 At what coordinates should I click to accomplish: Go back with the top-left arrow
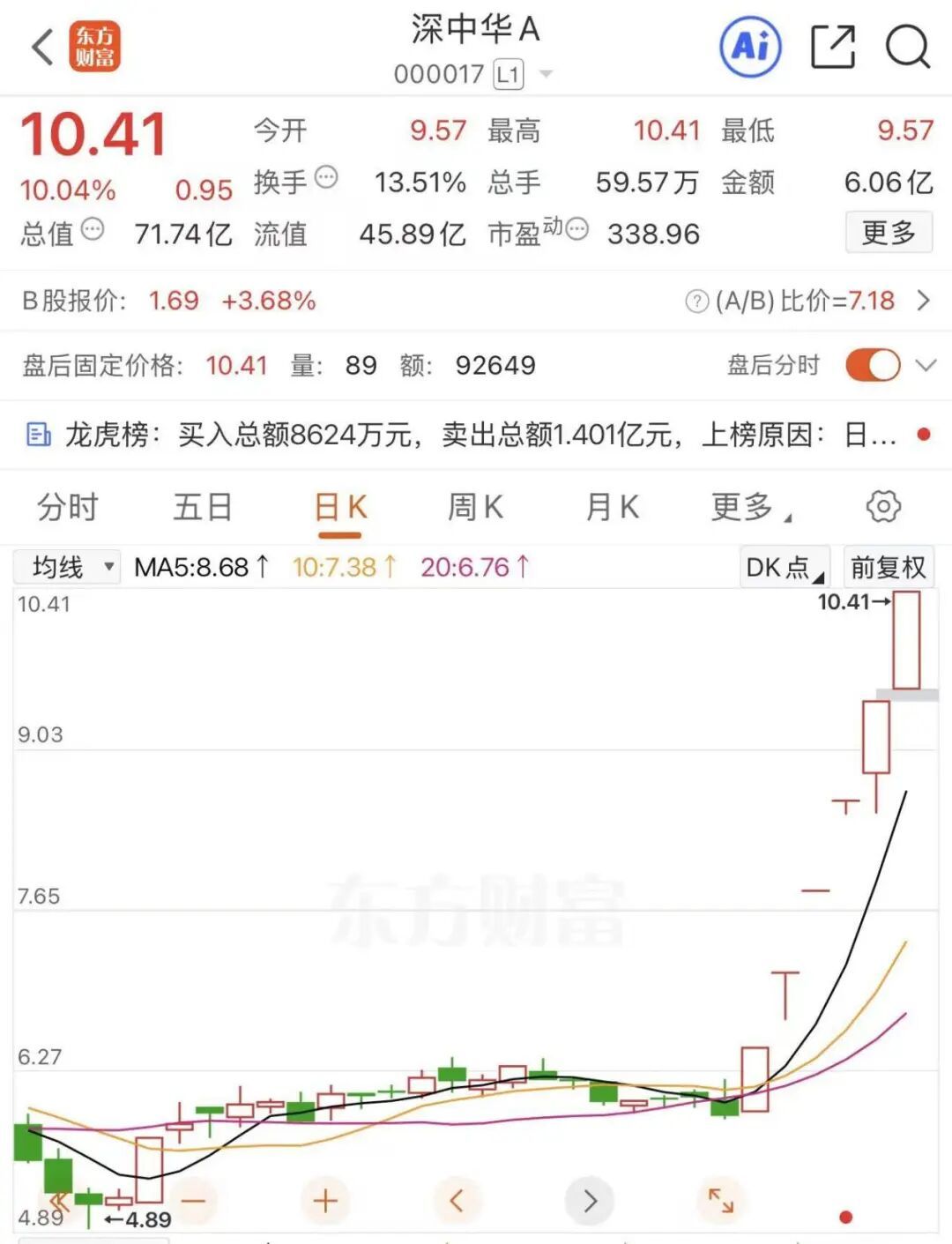[x=41, y=47]
